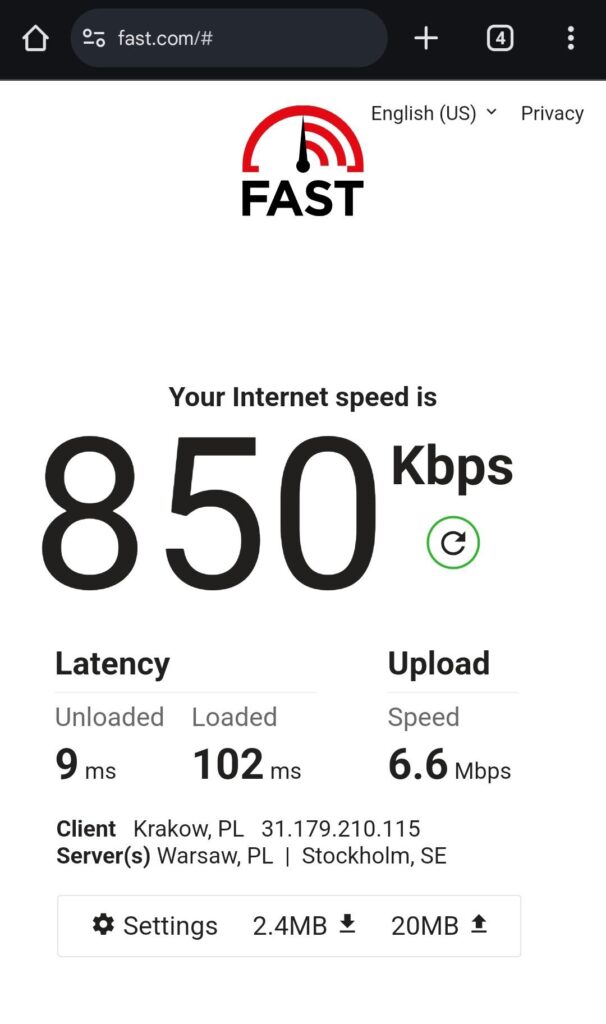Image resolution: width=606 pixels, height=1024 pixels.
Task: Go to the browser home page
Action: coord(35,39)
